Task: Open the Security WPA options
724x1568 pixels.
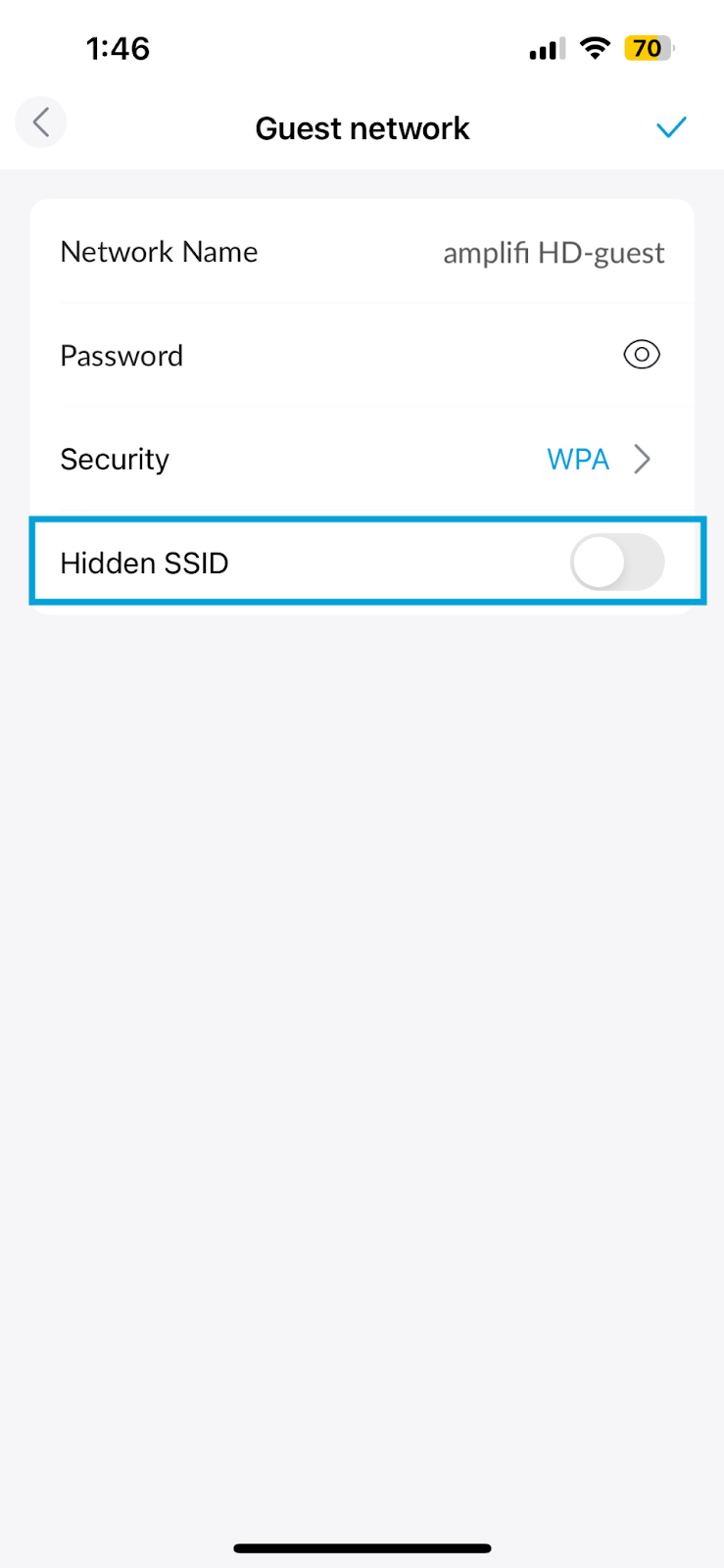Action: (362, 459)
